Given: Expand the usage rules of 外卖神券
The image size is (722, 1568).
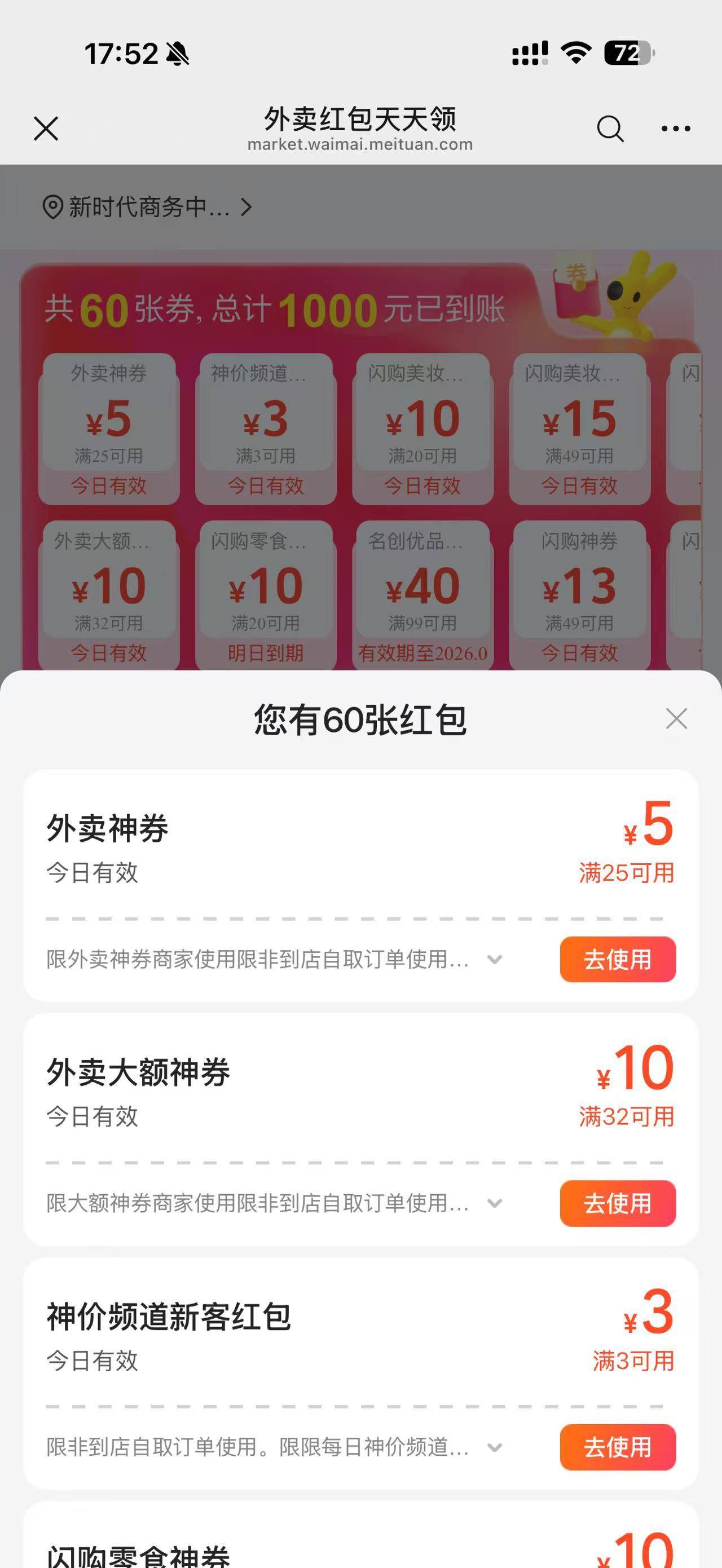Looking at the screenshot, I should pos(495,960).
